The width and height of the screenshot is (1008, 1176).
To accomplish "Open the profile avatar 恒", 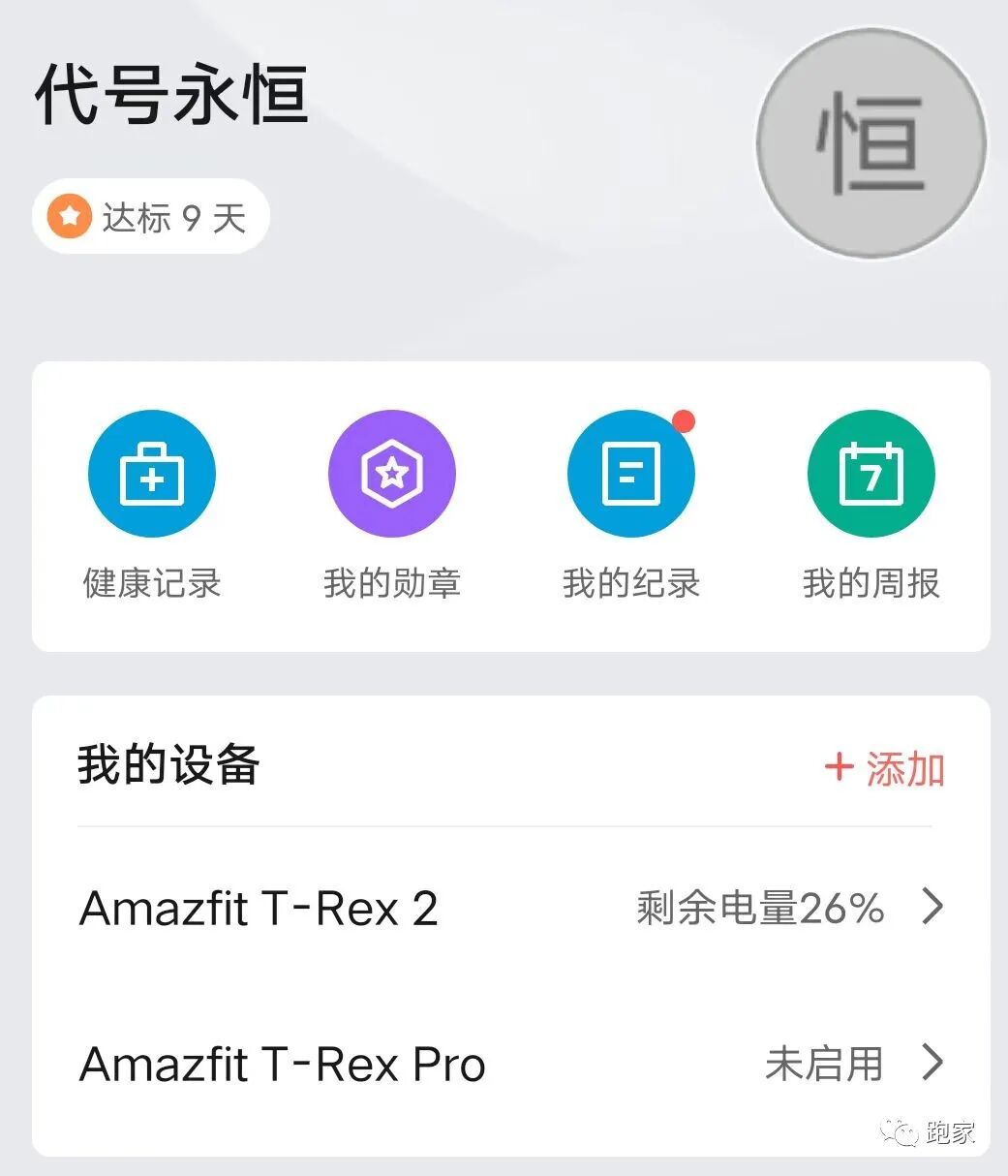I will (x=871, y=144).
